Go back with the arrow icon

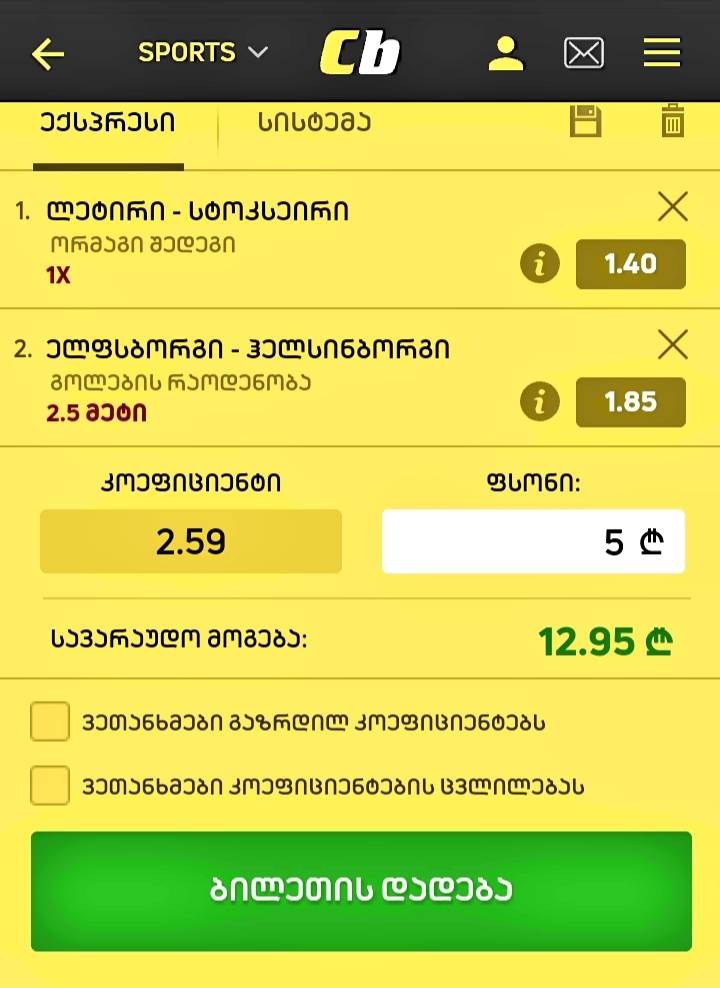[47, 54]
